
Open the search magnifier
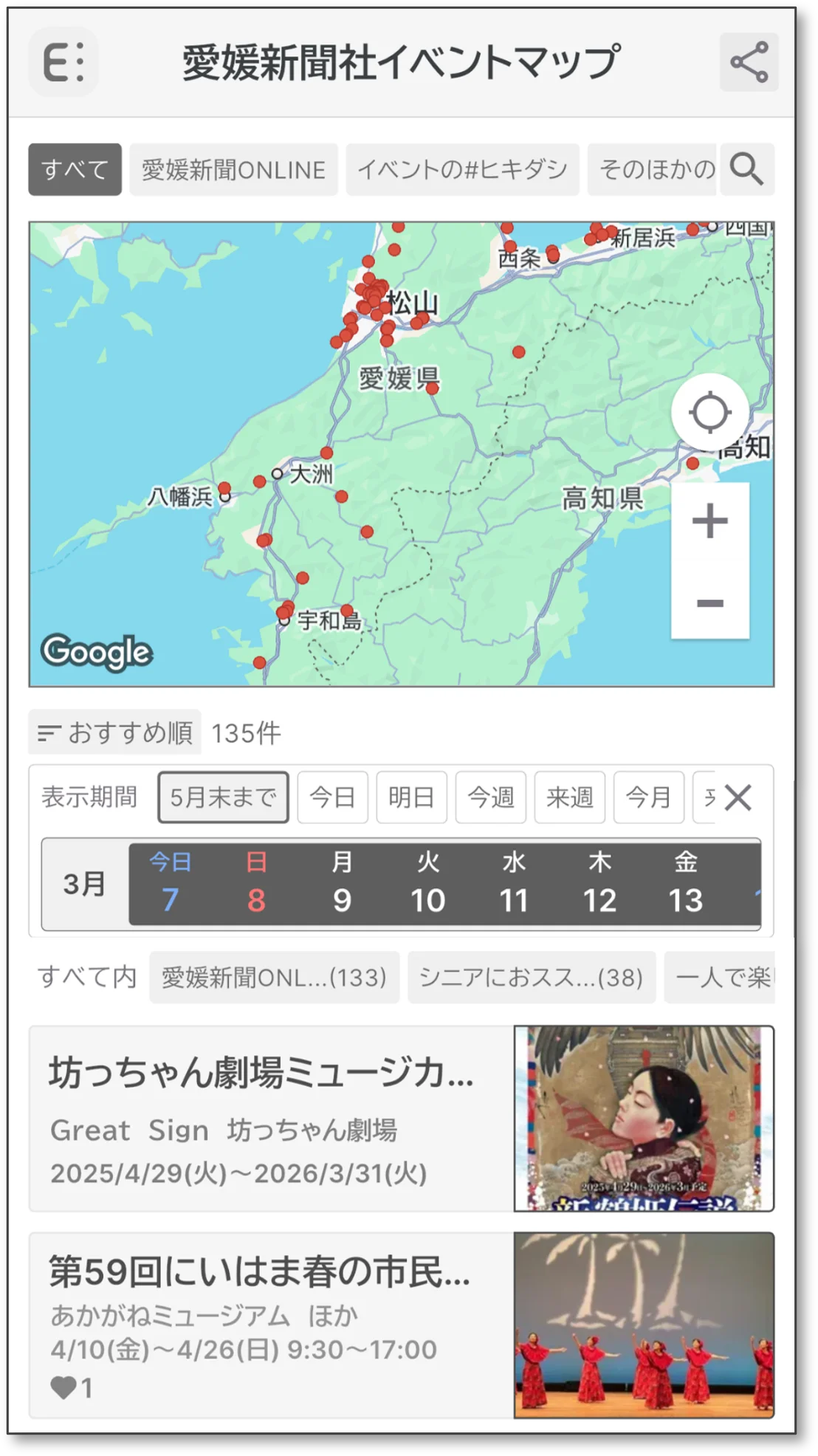746,169
